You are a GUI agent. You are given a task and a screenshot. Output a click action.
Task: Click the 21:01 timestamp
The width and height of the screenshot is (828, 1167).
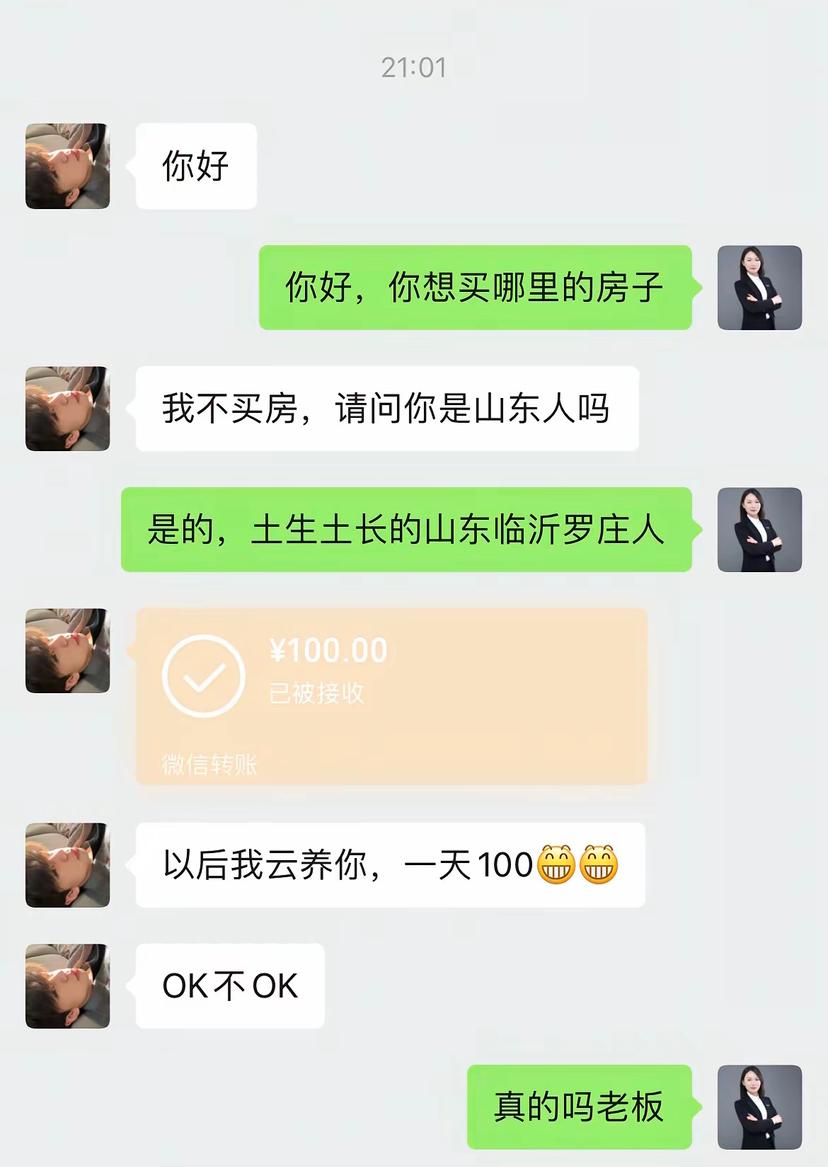(x=413, y=68)
